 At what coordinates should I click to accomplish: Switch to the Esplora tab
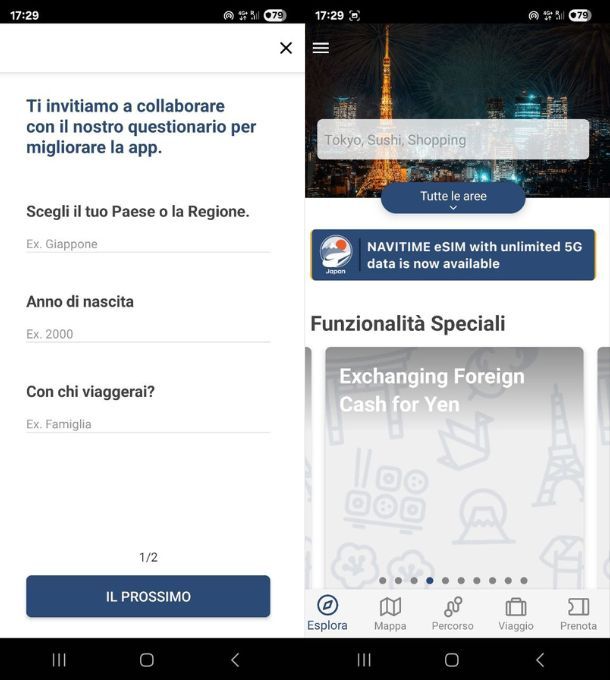[327, 613]
